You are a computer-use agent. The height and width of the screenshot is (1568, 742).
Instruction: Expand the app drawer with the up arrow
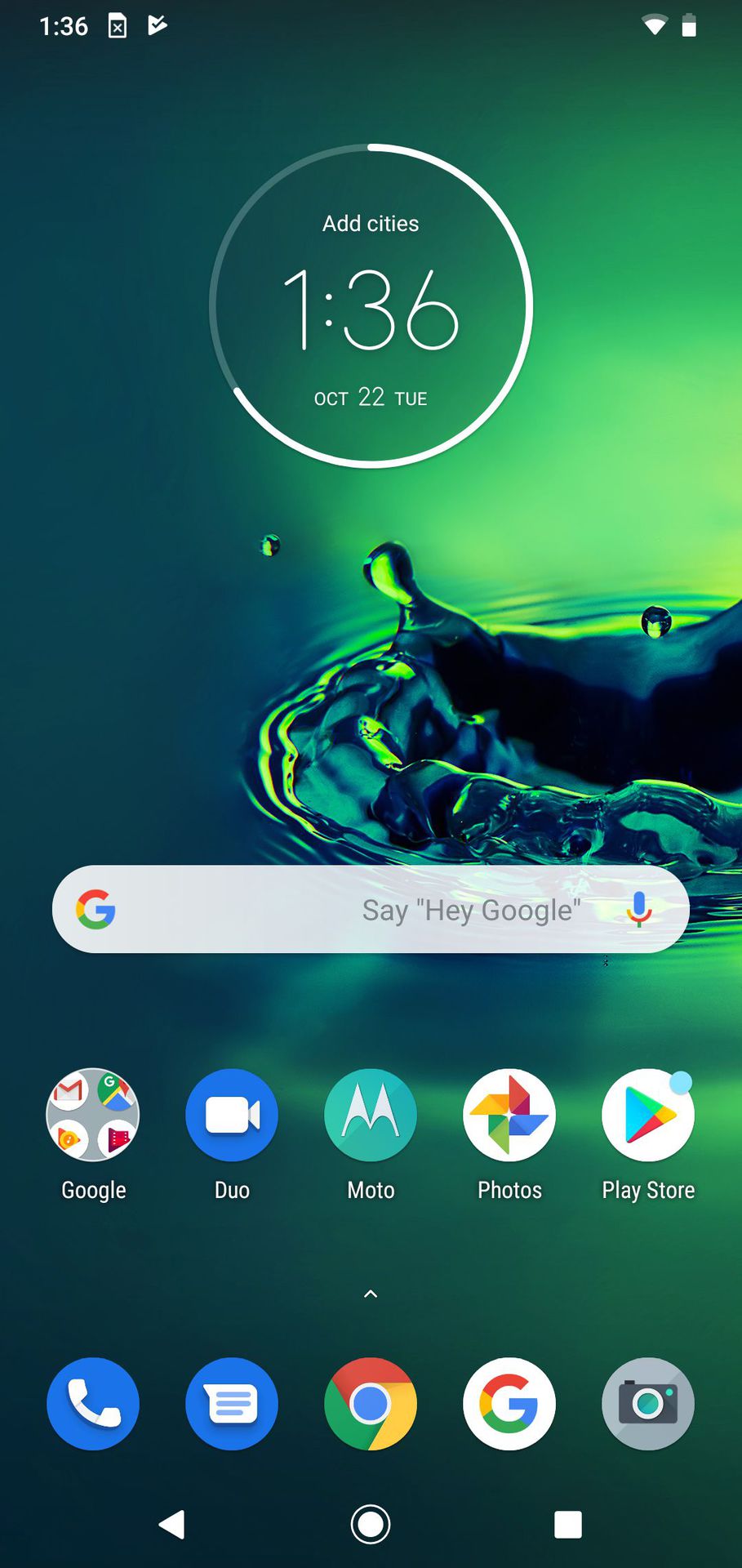pyautogui.click(x=371, y=1294)
